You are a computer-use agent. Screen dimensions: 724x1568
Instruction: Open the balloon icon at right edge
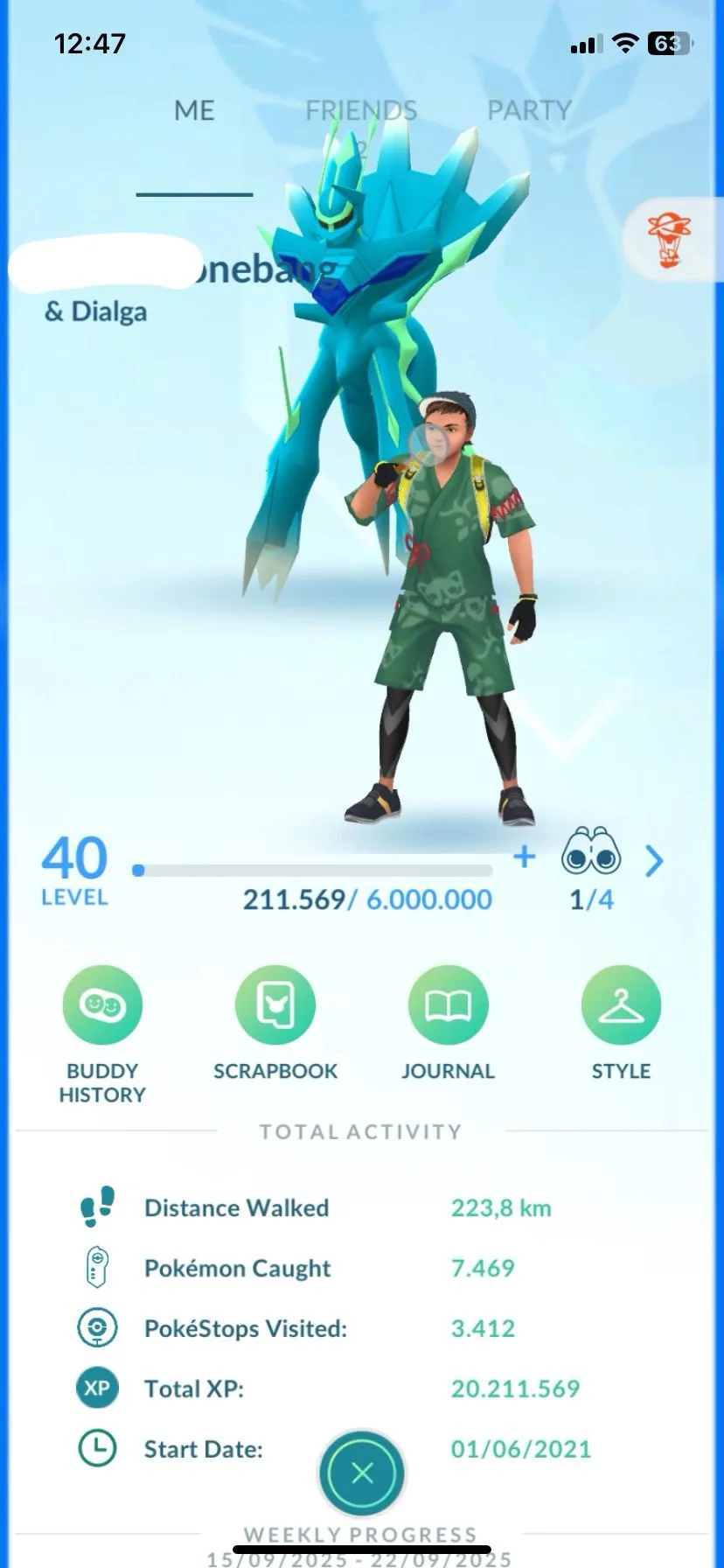670,240
